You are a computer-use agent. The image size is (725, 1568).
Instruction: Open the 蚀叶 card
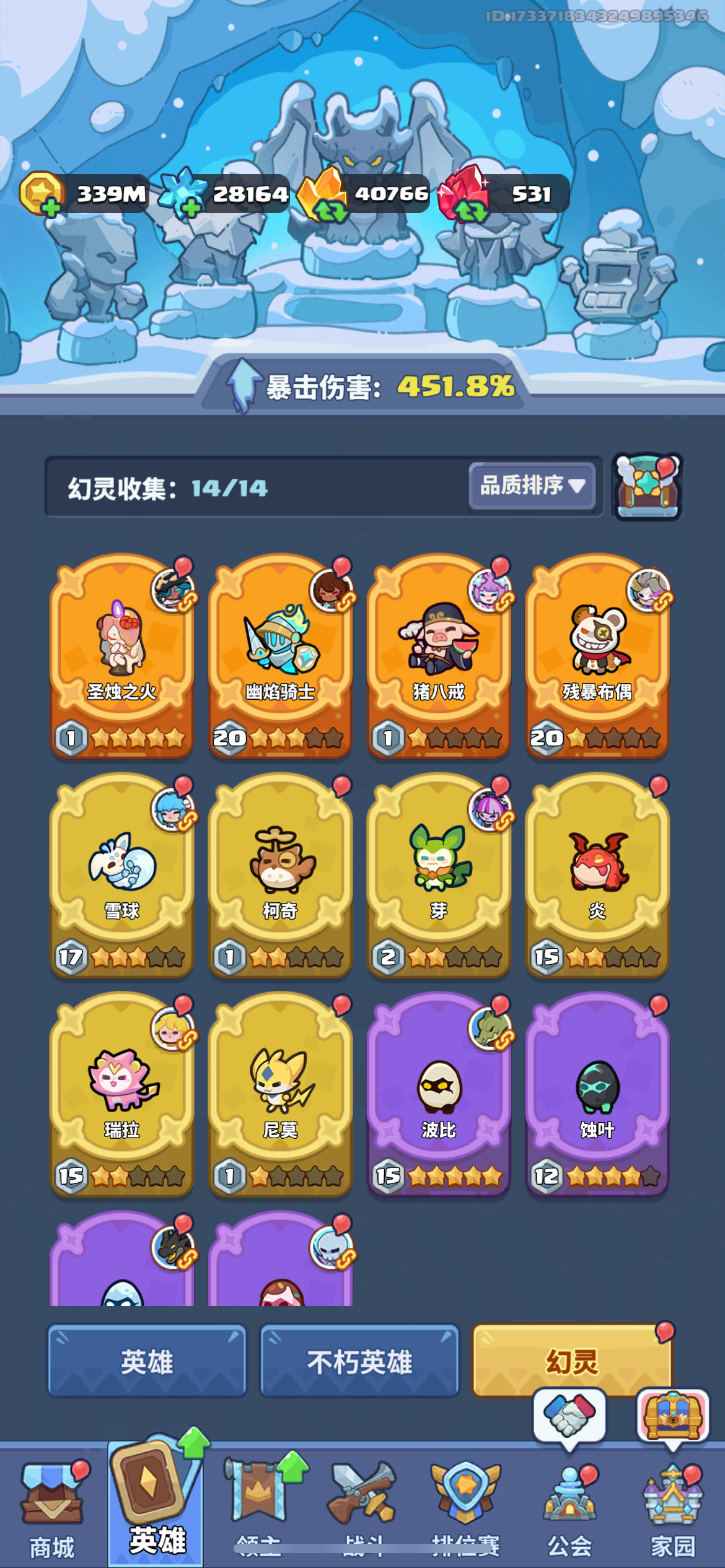pyautogui.click(x=598, y=1095)
